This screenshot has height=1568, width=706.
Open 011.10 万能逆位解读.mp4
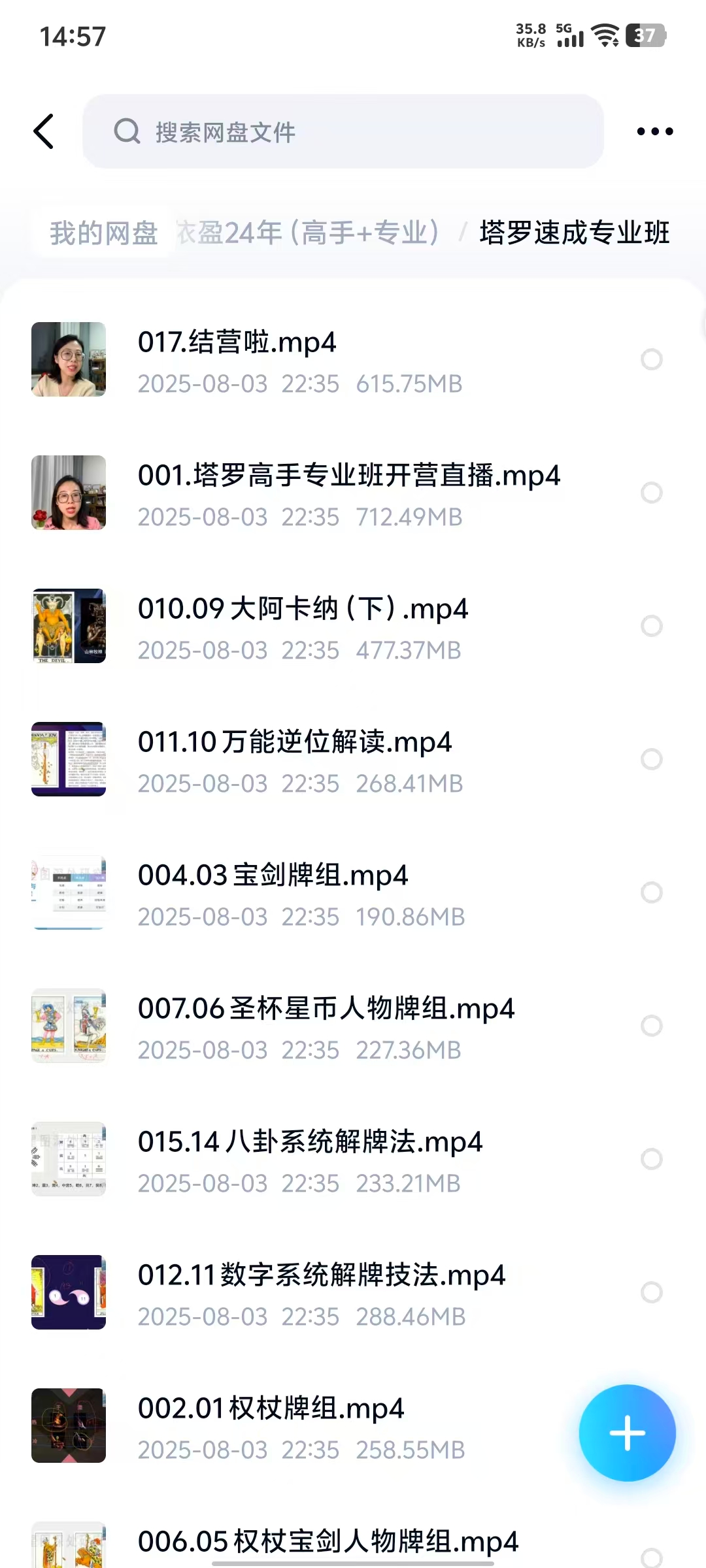tap(295, 742)
